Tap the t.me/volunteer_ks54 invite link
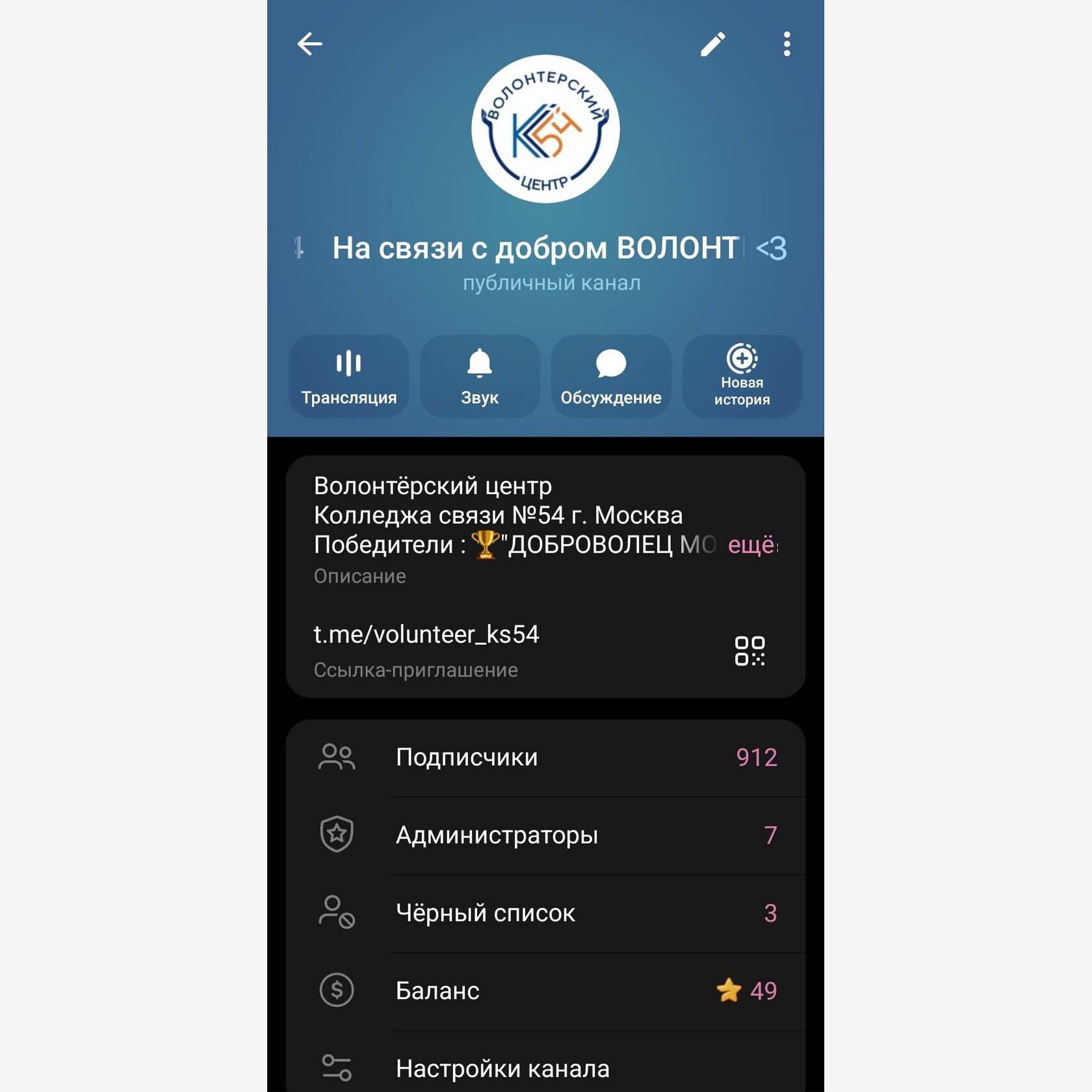This screenshot has width=1092, height=1092. point(426,634)
